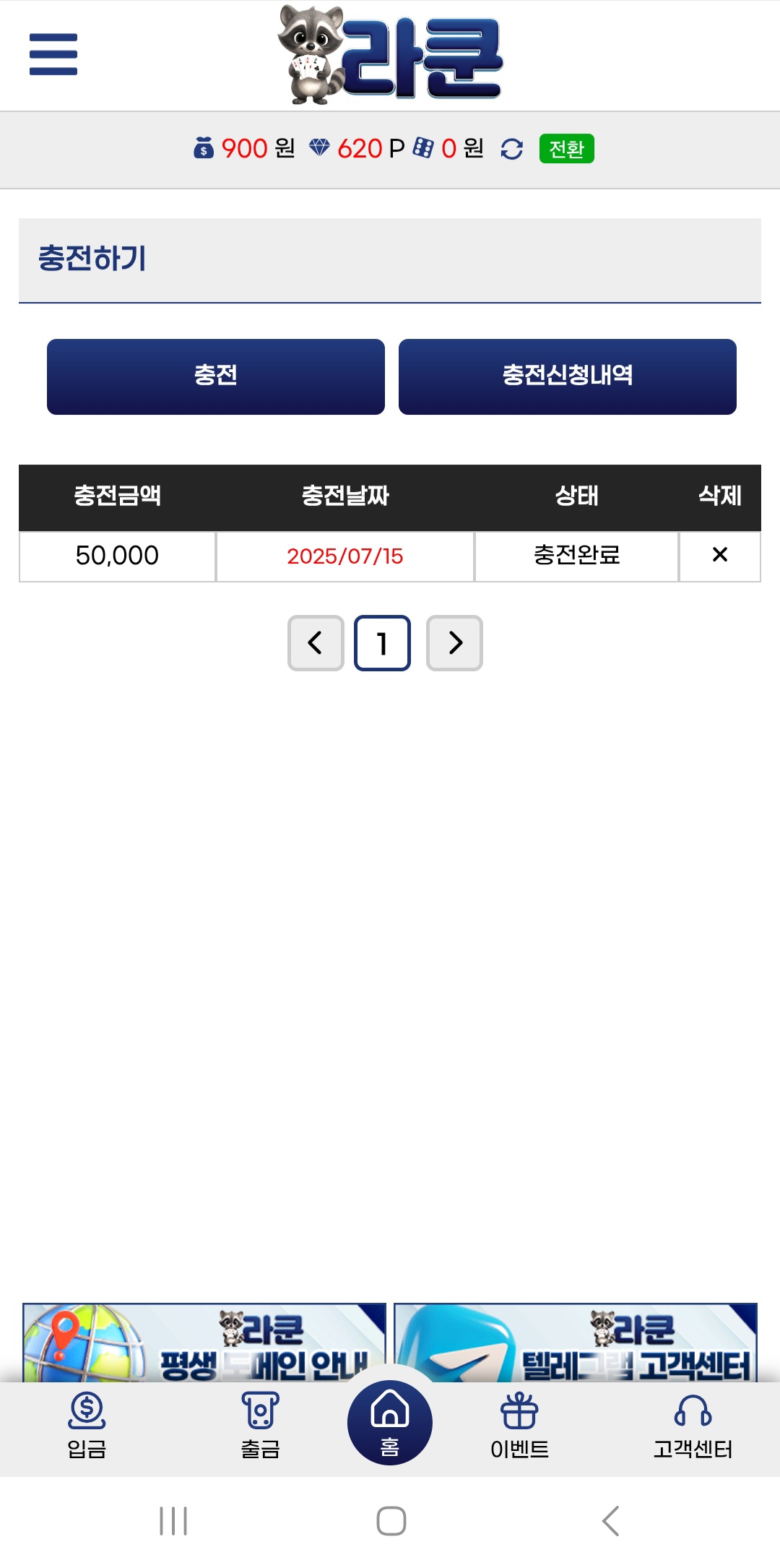Tap the green 전환 button
The width and height of the screenshot is (780, 1568).
coord(566,149)
